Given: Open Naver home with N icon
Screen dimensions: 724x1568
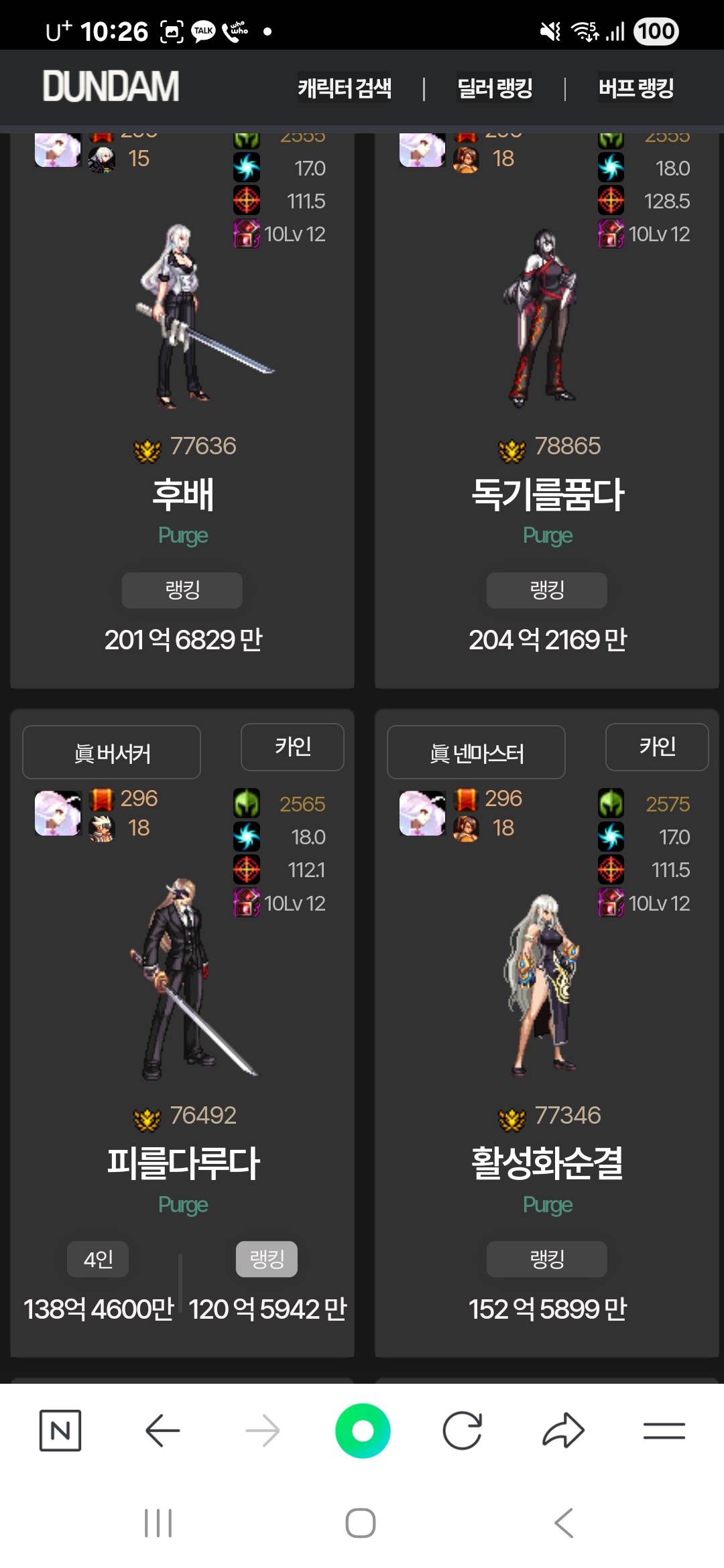Looking at the screenshot, I should (x=60, y=1431).
